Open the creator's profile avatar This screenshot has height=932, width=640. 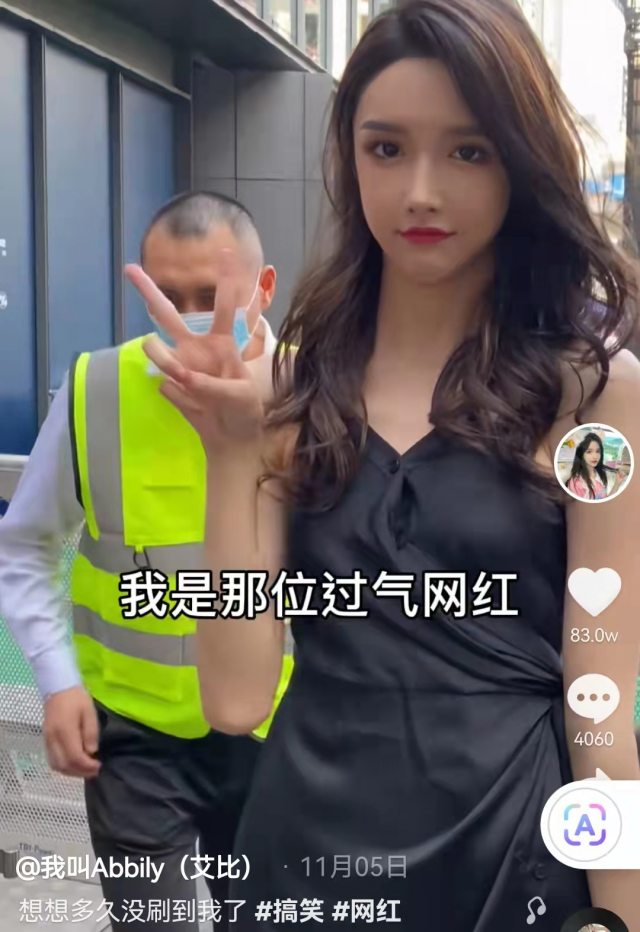point(594,462)
